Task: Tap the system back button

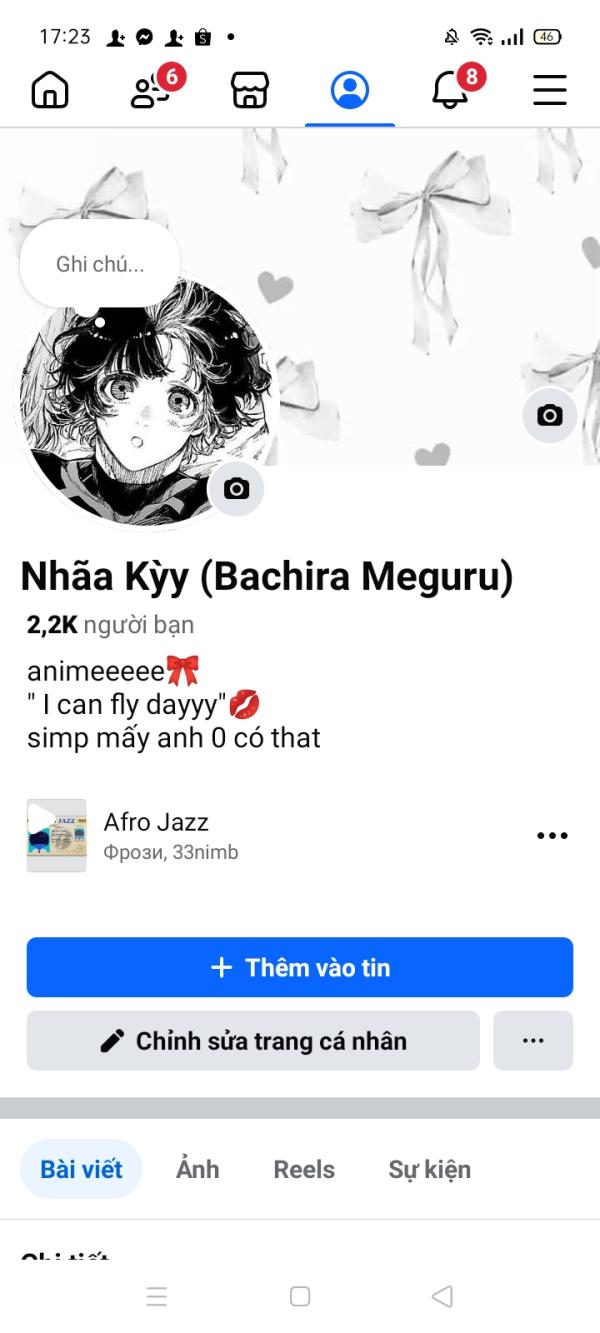Action: (x=442, y=1297)
